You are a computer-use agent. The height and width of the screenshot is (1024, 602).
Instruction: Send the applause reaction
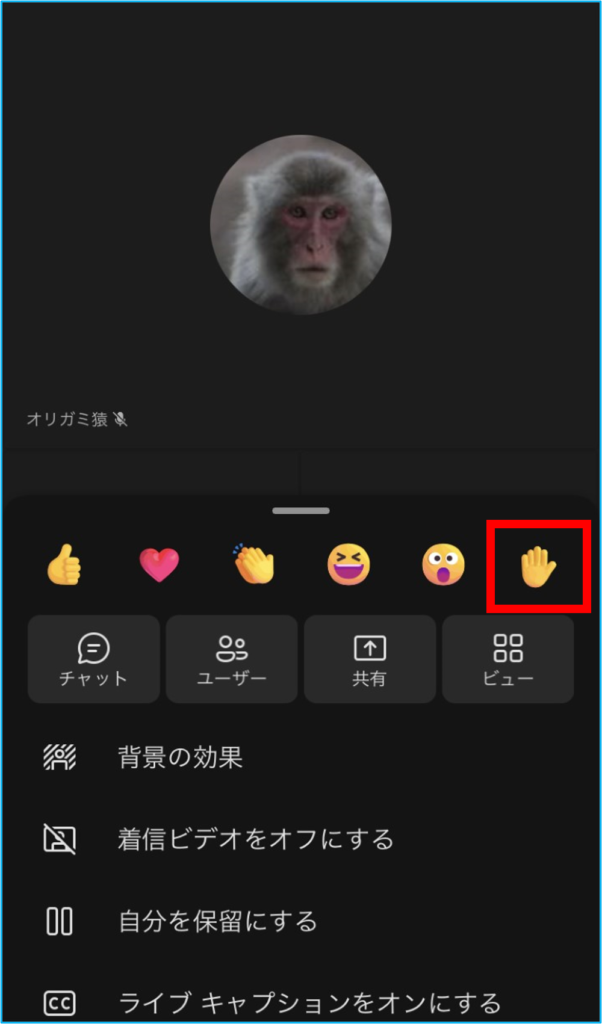(x=254, y=566)
